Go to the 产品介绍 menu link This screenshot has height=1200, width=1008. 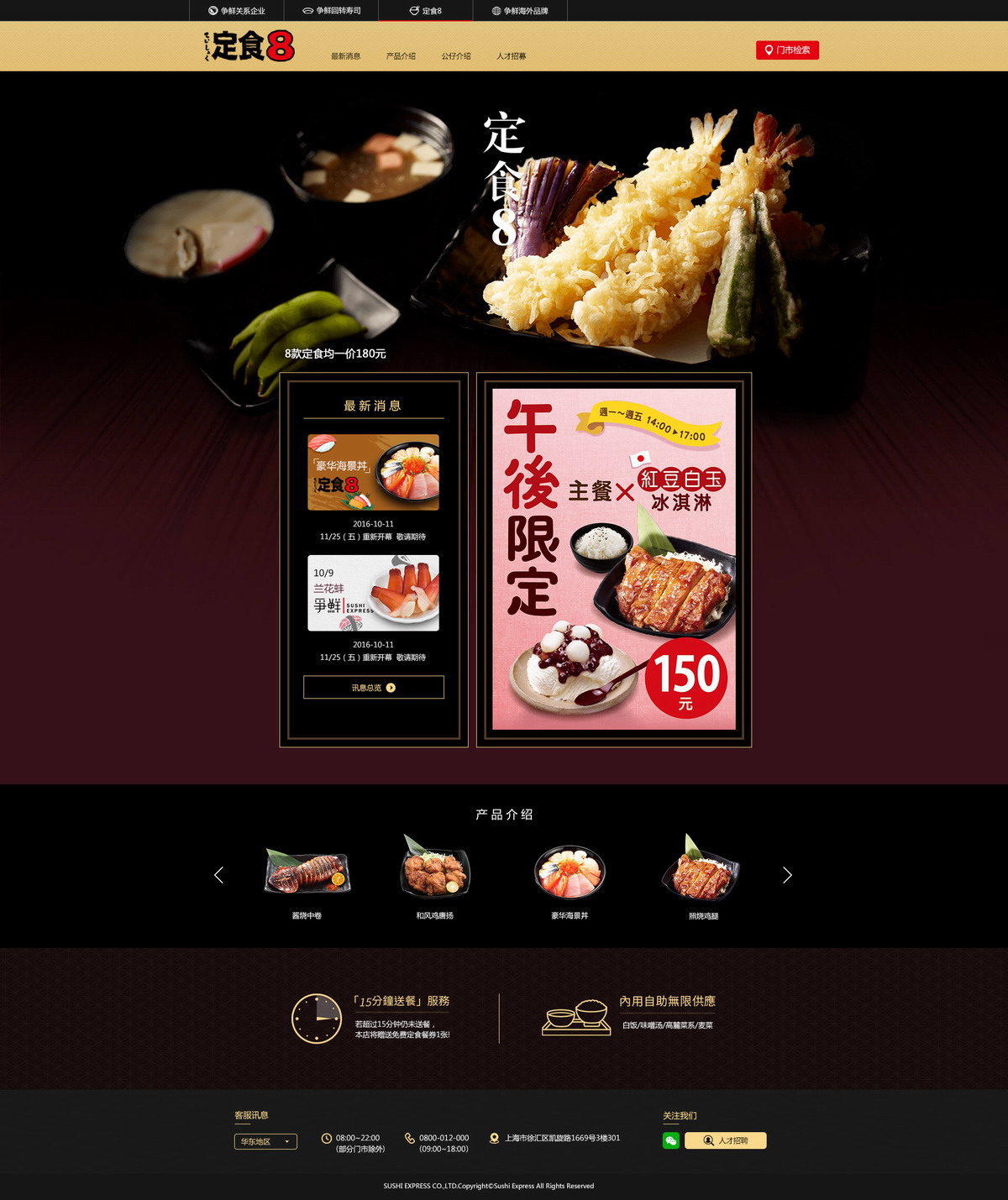[401, 56]
